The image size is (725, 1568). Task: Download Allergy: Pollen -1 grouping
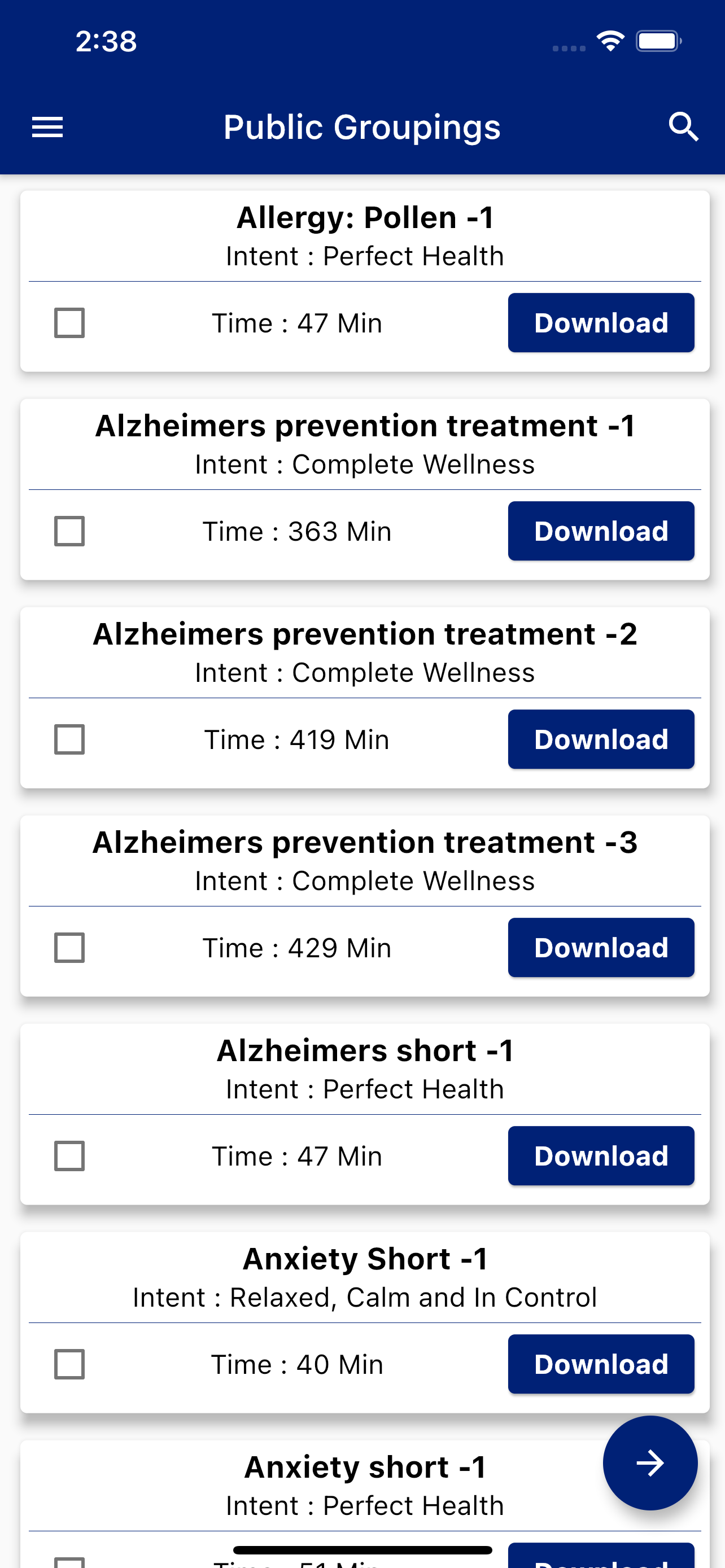601,323
